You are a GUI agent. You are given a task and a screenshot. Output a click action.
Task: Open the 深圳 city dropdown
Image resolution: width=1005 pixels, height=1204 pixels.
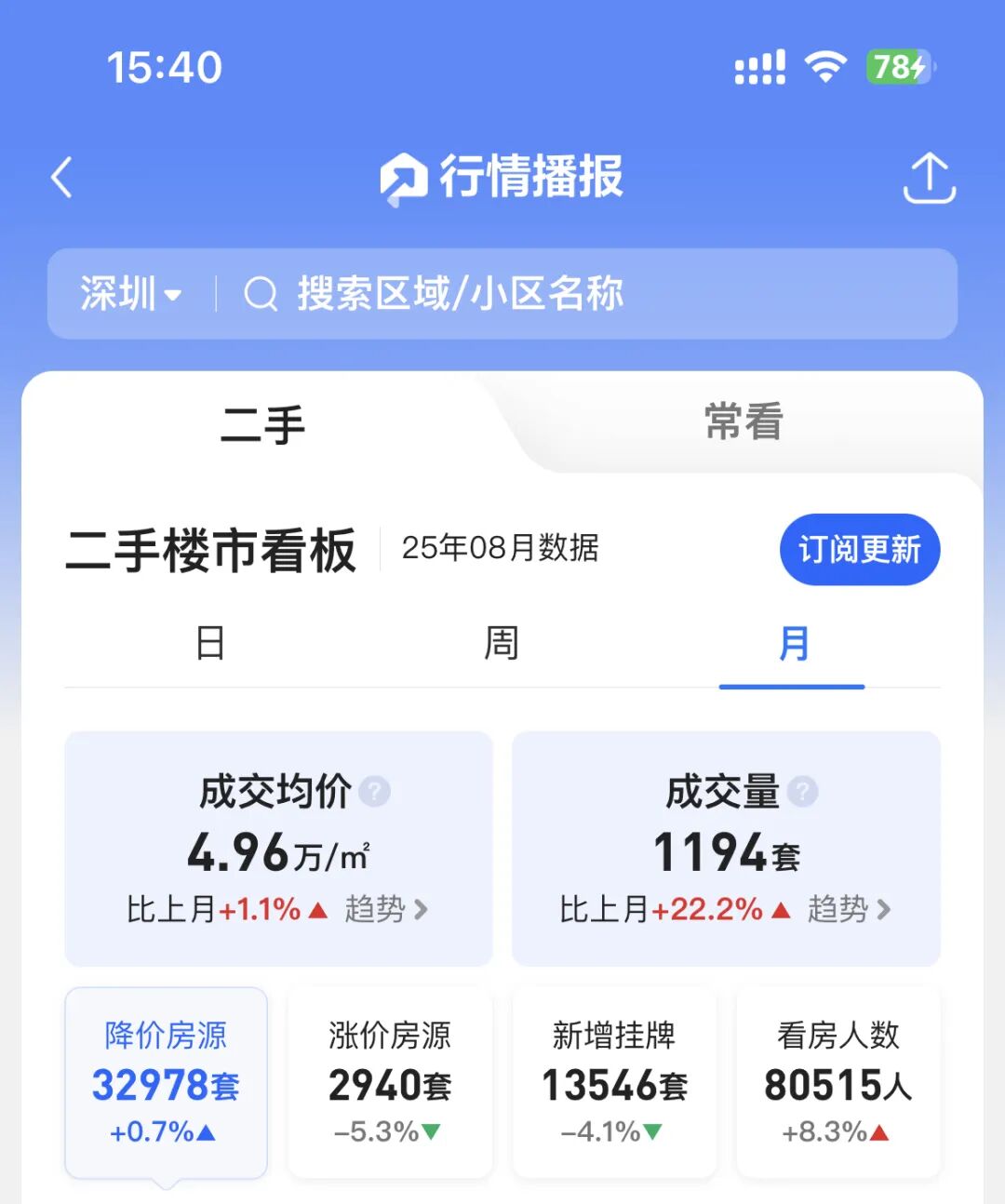[x=130, y=294]
